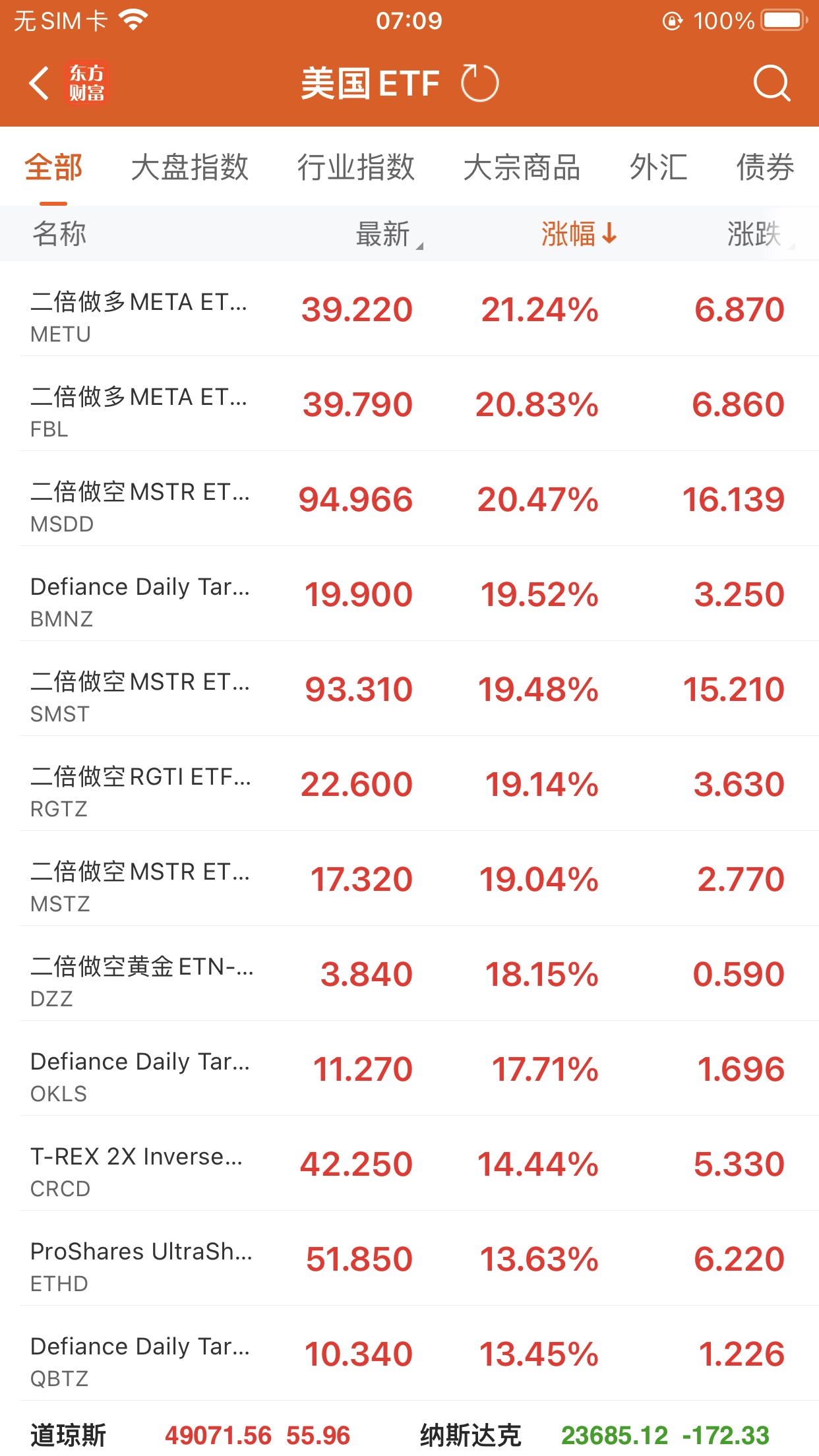
Task: Toggle the 涨幅 sort order
Action: pyautogui.click(x=578, y=234)
